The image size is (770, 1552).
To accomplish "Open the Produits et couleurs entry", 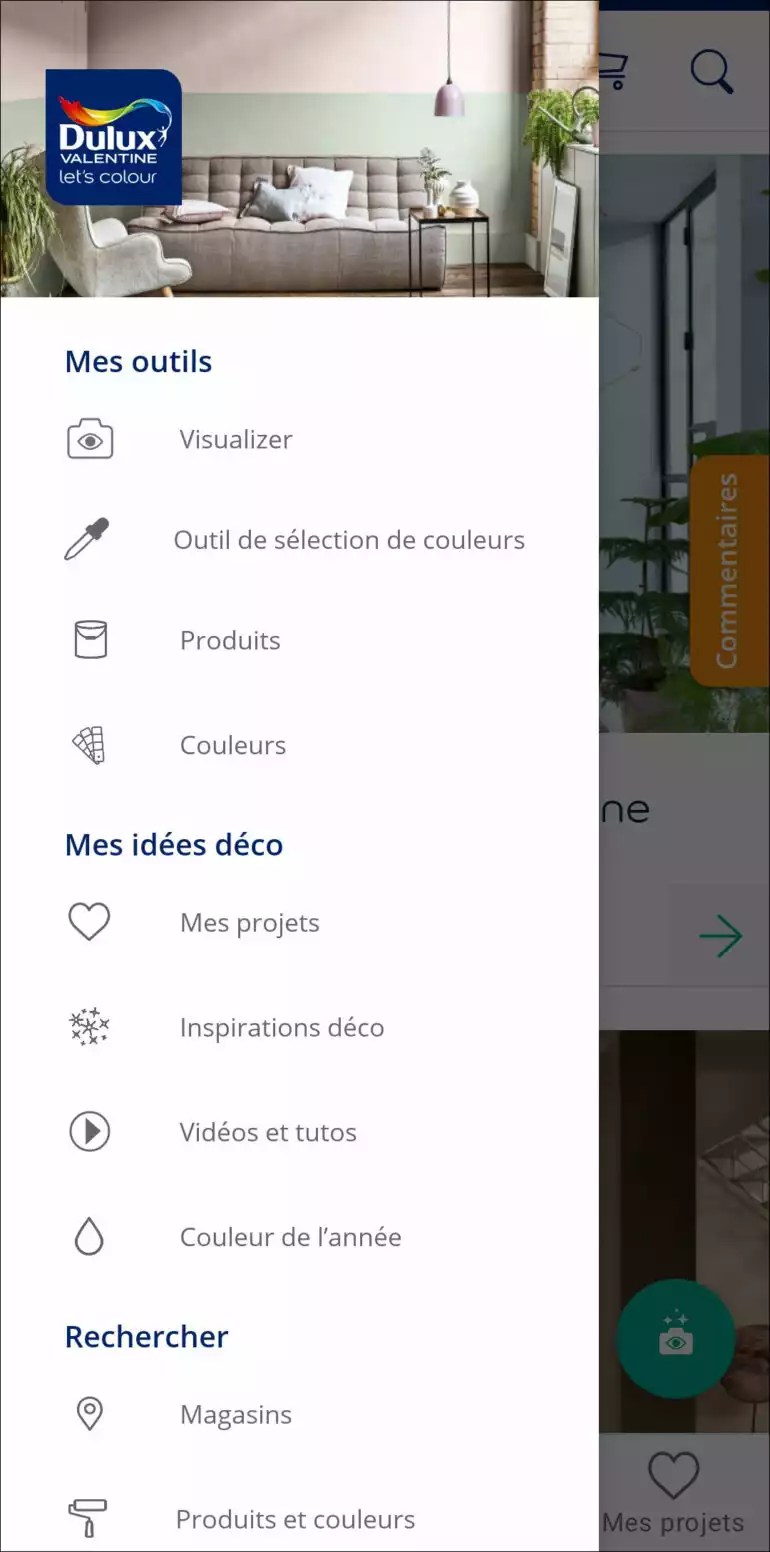I will tap(295, 1519).
